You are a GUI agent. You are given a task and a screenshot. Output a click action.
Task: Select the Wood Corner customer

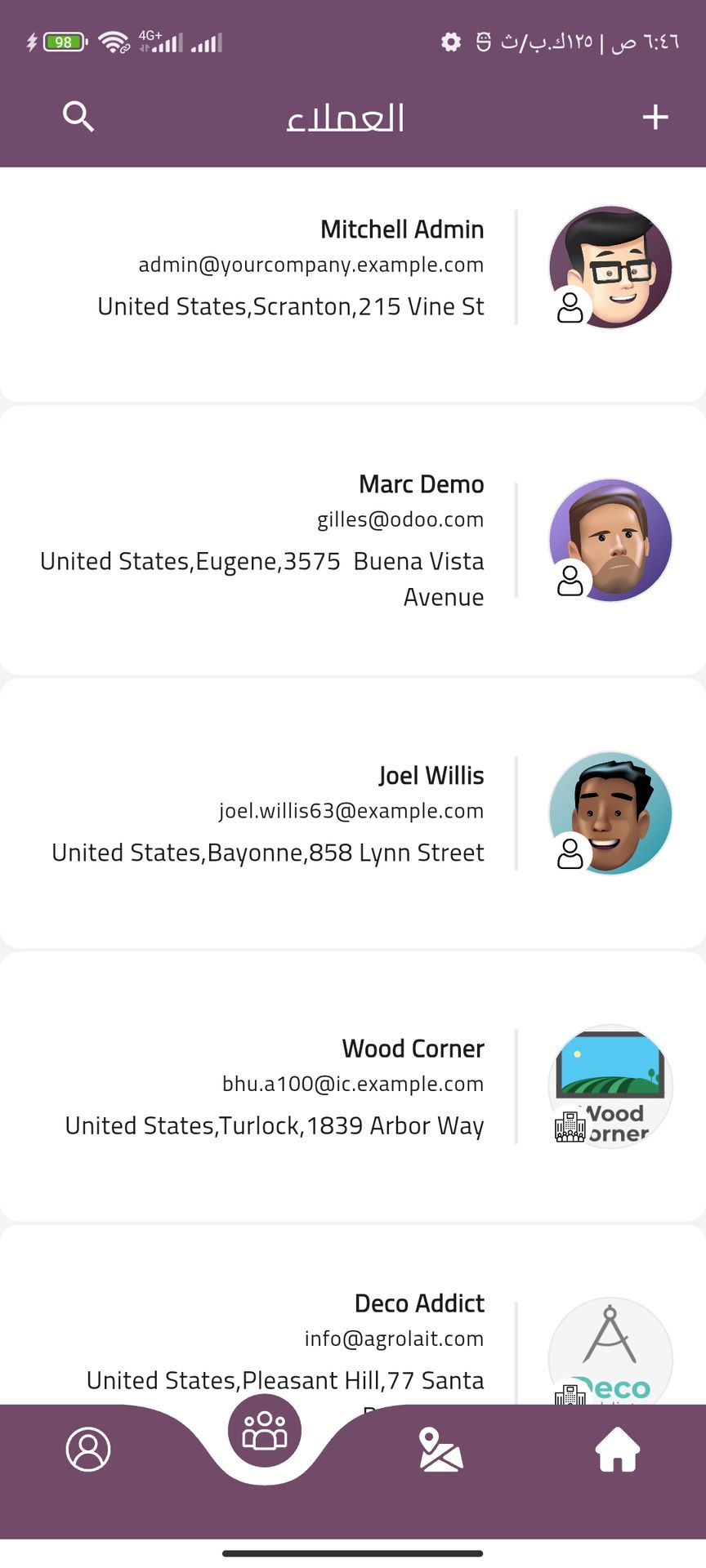pyautogui.click(x=353, y=1086)
